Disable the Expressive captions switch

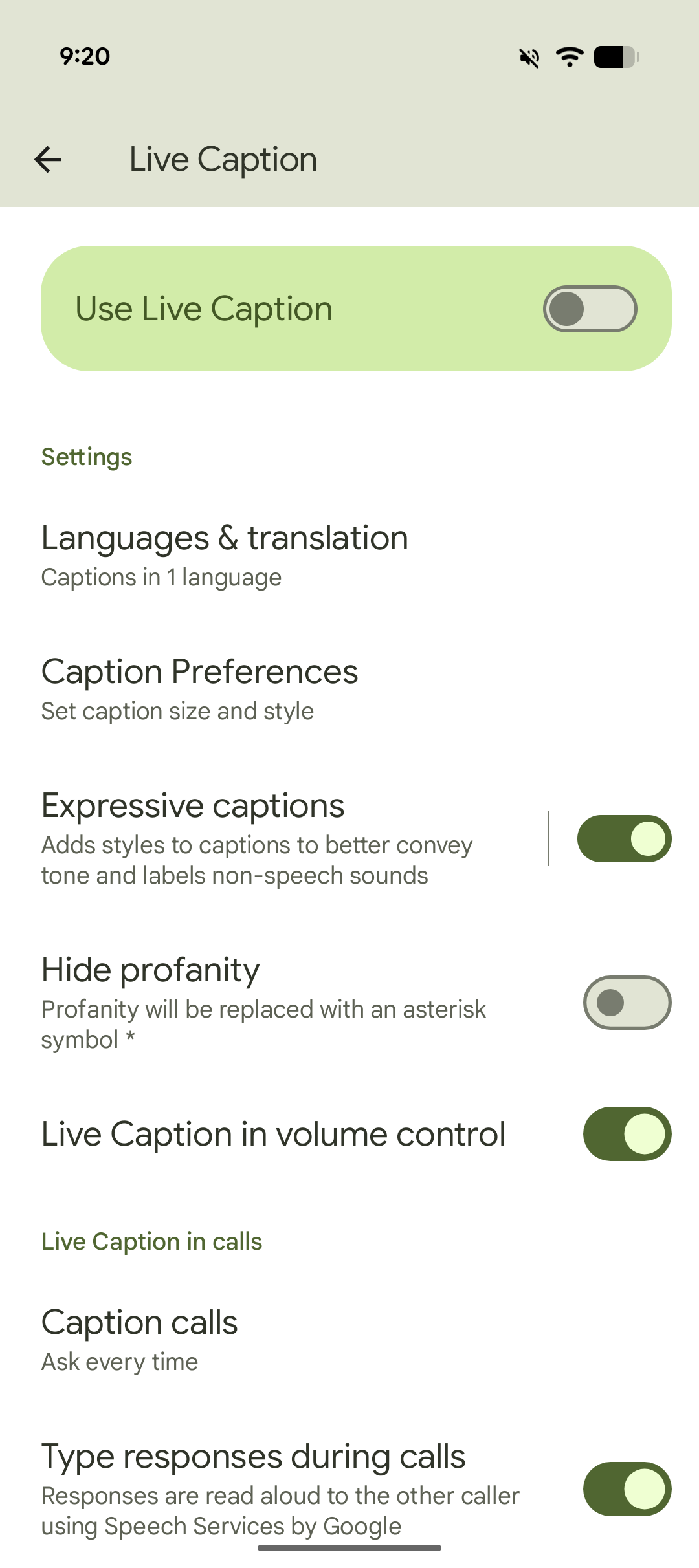[x=624, y=838]
